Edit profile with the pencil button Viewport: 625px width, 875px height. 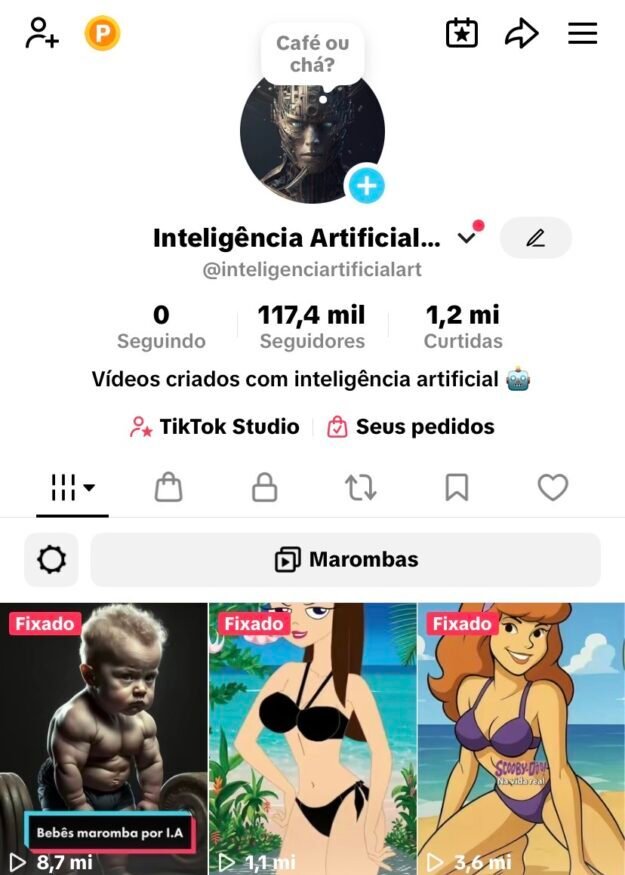pyautogui.click(x=536, y=238)
